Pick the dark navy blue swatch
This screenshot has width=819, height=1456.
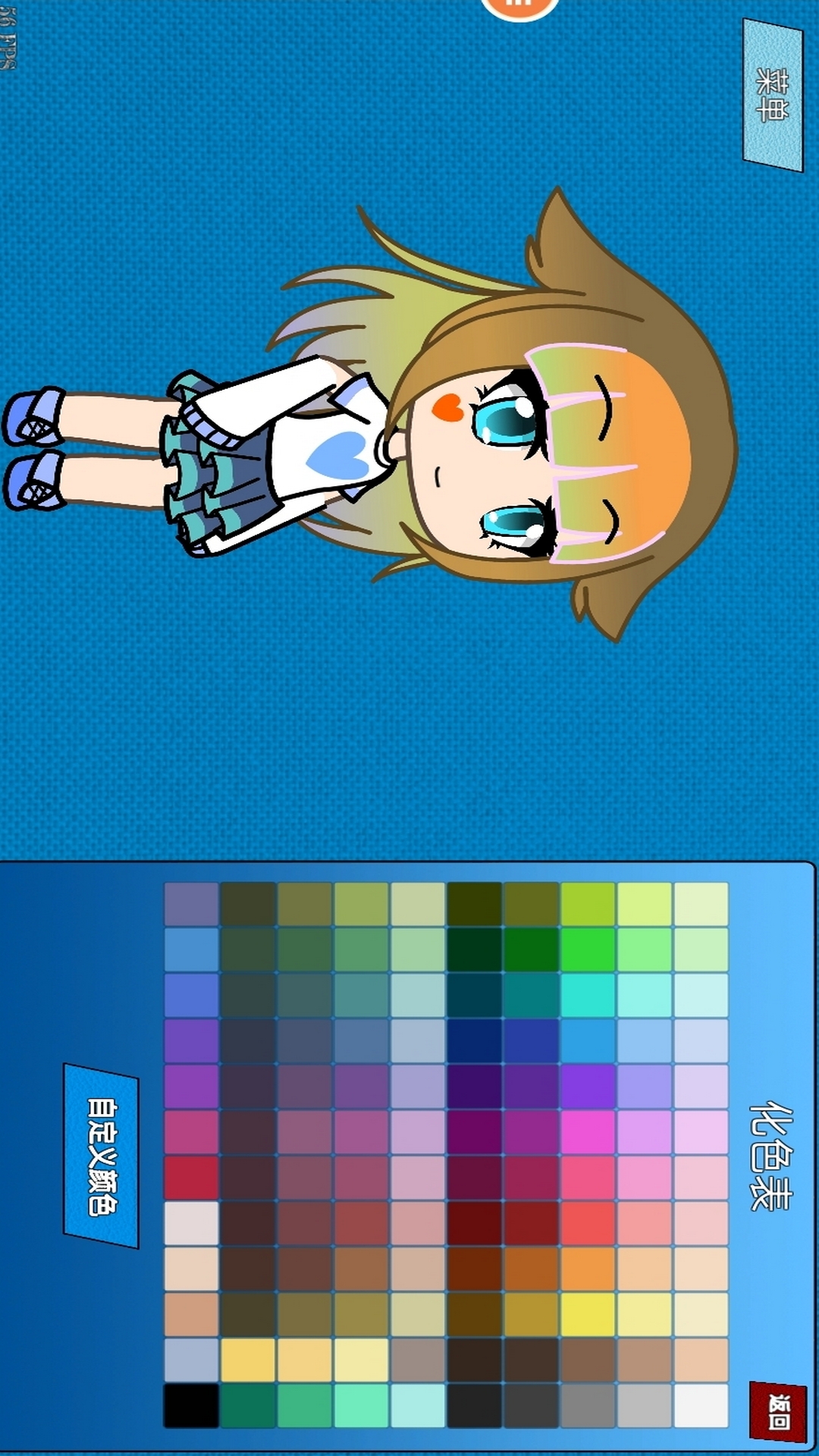pyautogui.click(x=475, y=1040)
